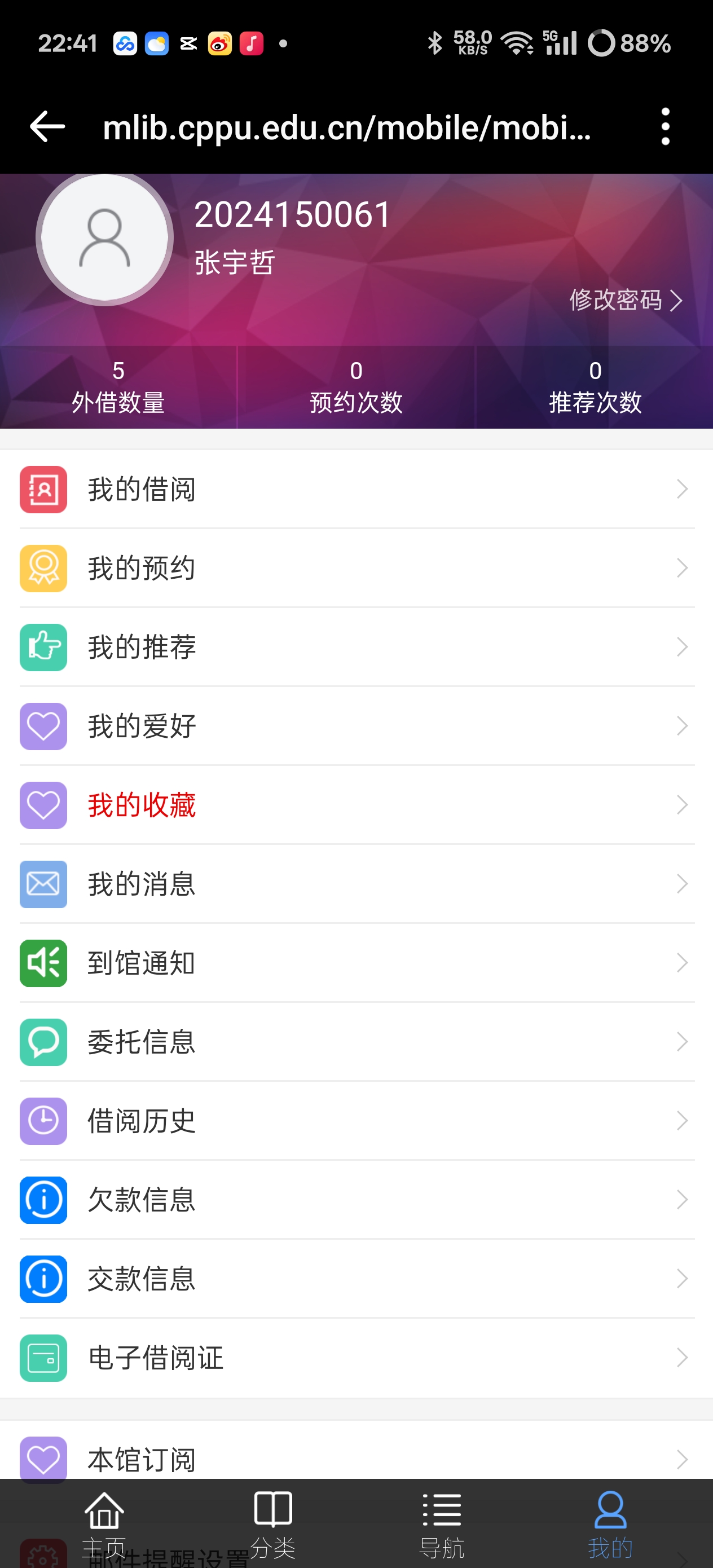Screen dimensions: 713x1568
Task: Open the three-dot overflow menu
Action: [x=665, y=126]
